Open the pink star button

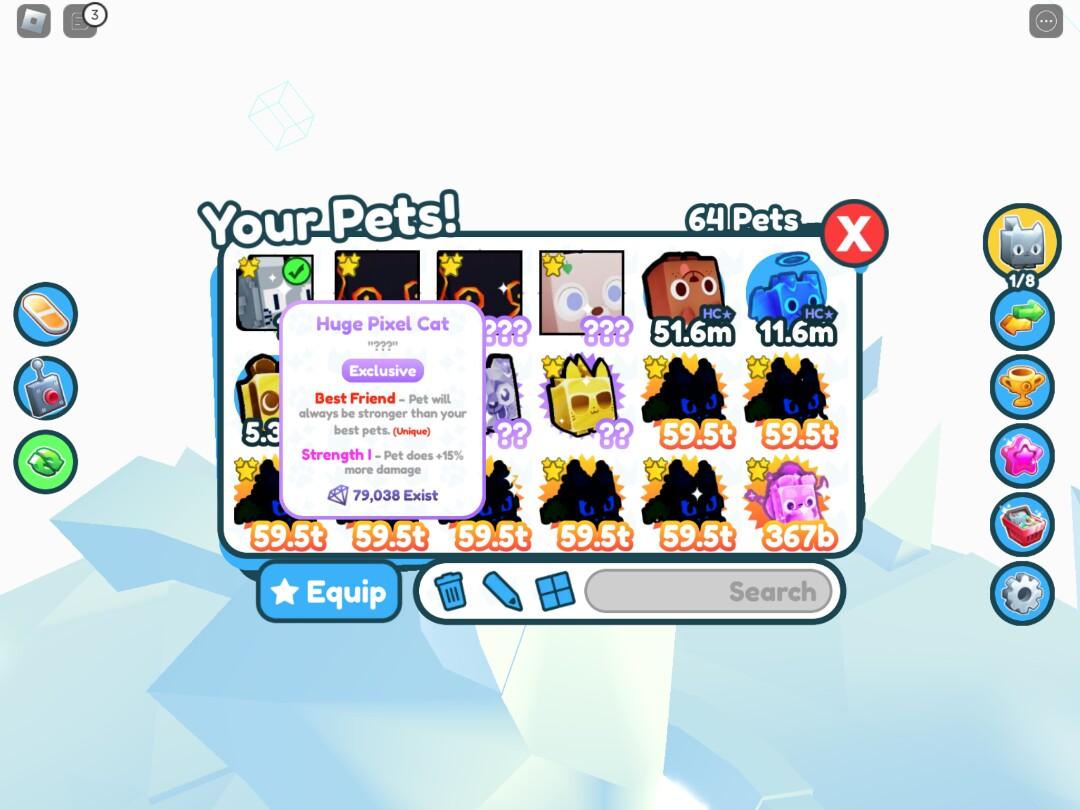click(x=1021, y=456)
